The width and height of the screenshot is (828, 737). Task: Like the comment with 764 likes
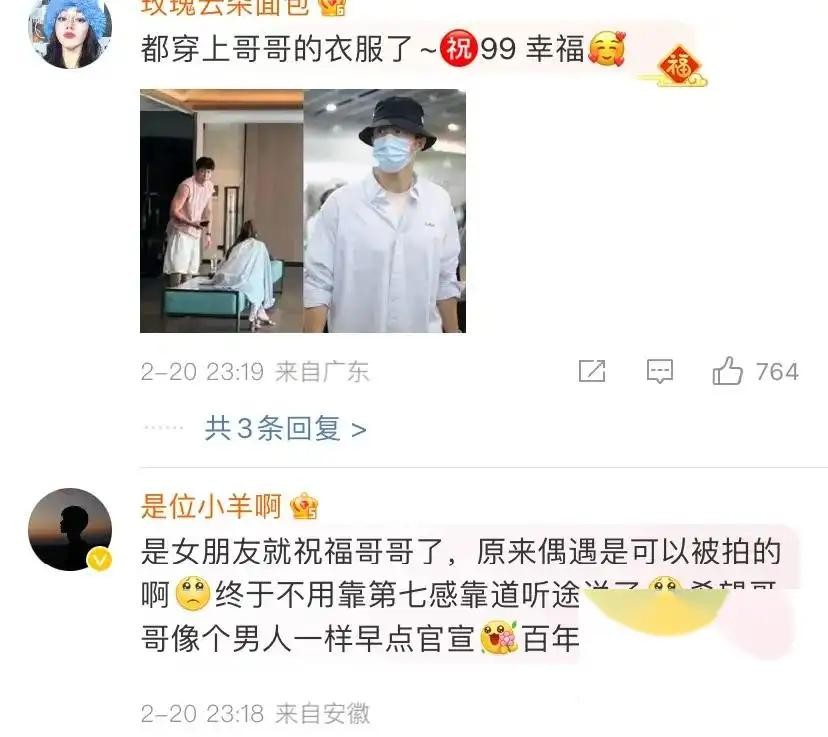click(728, 372)
